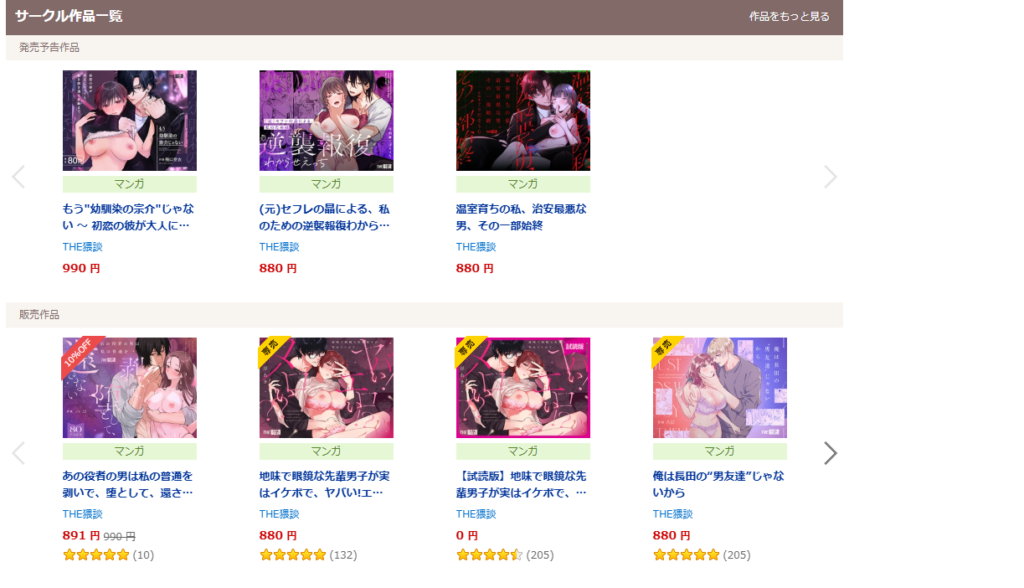Open title もう"幼馴染の宗介"じゃない
The image size is (1024, 588).
point(129,217)
